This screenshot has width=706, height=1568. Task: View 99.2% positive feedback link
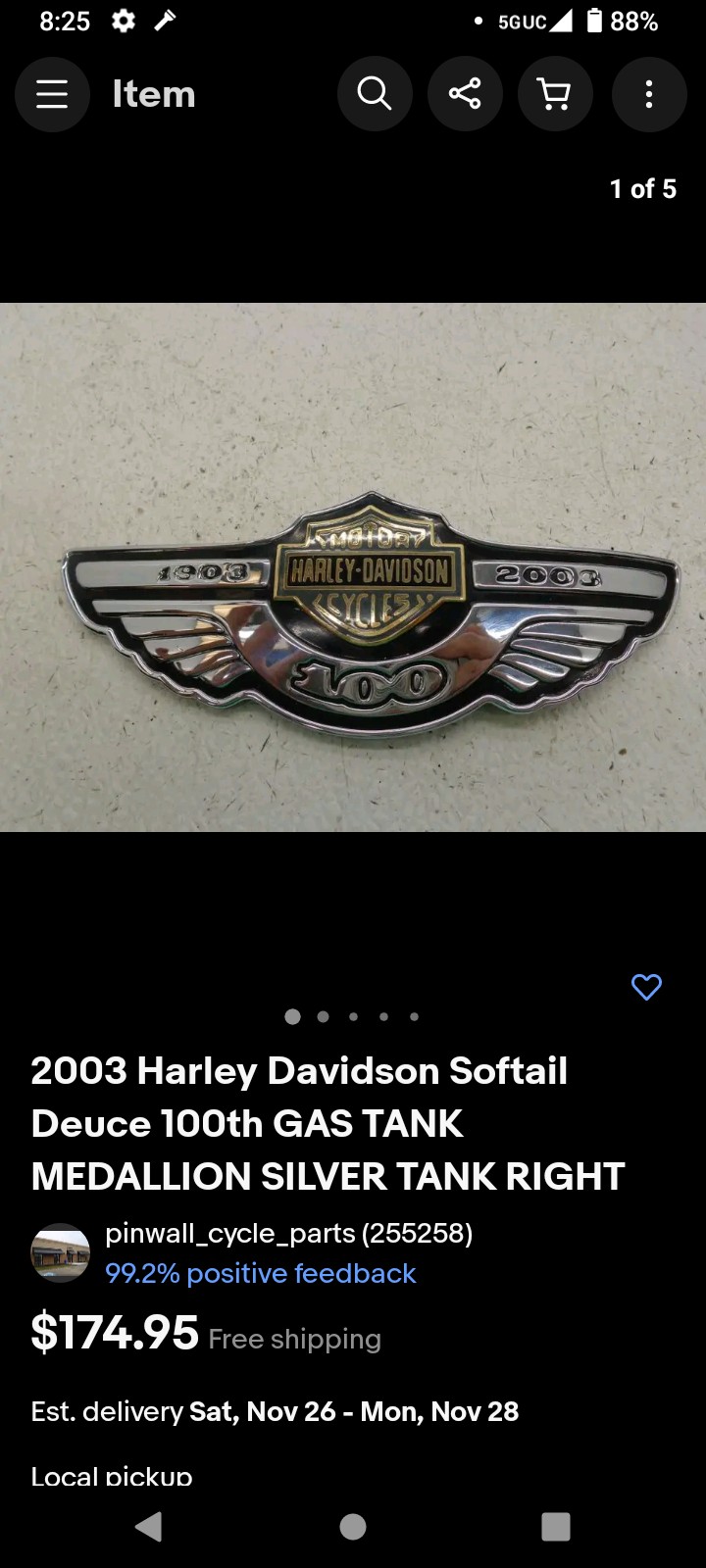(x=261, y=1273)
